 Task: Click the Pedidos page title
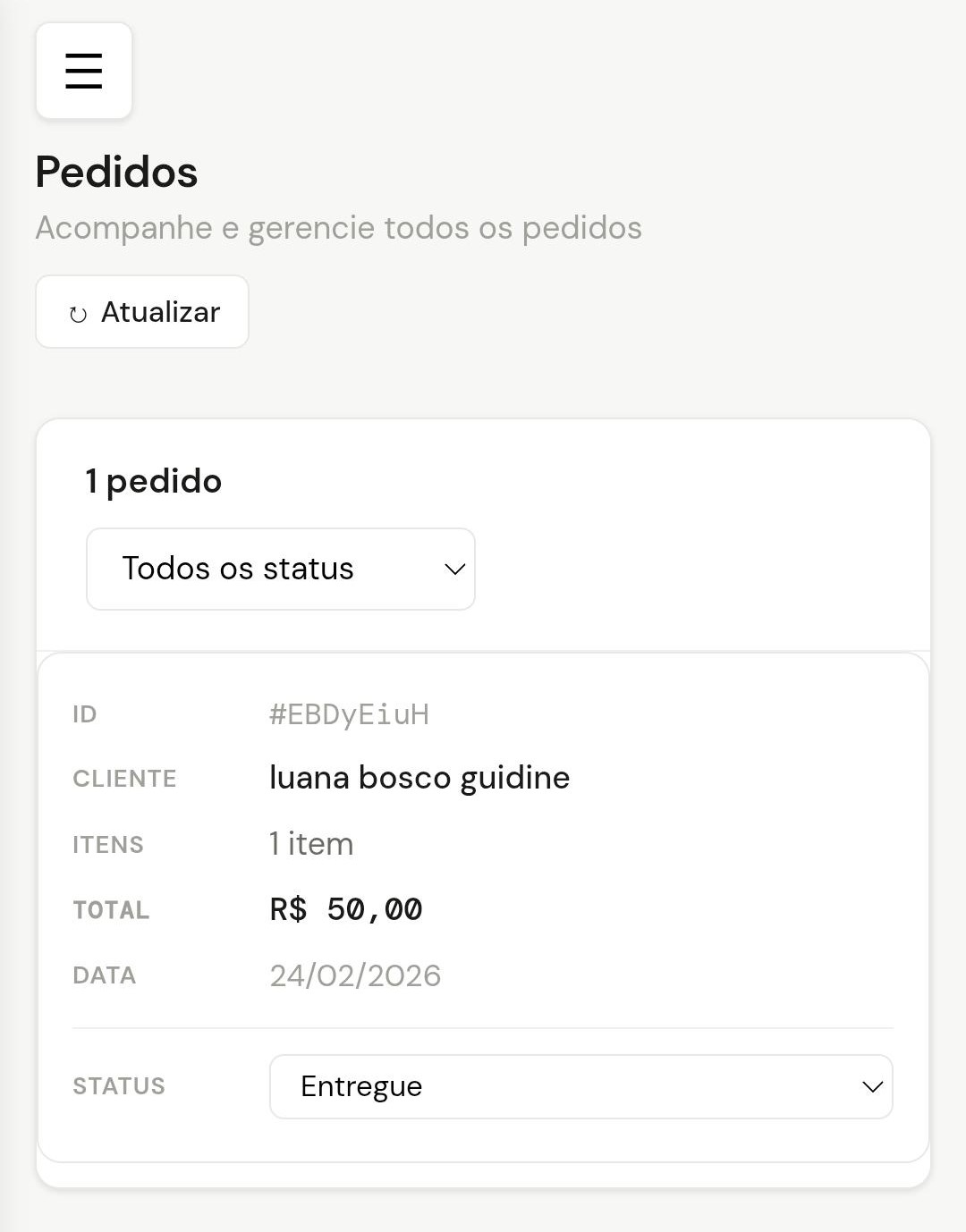(116, 173)
